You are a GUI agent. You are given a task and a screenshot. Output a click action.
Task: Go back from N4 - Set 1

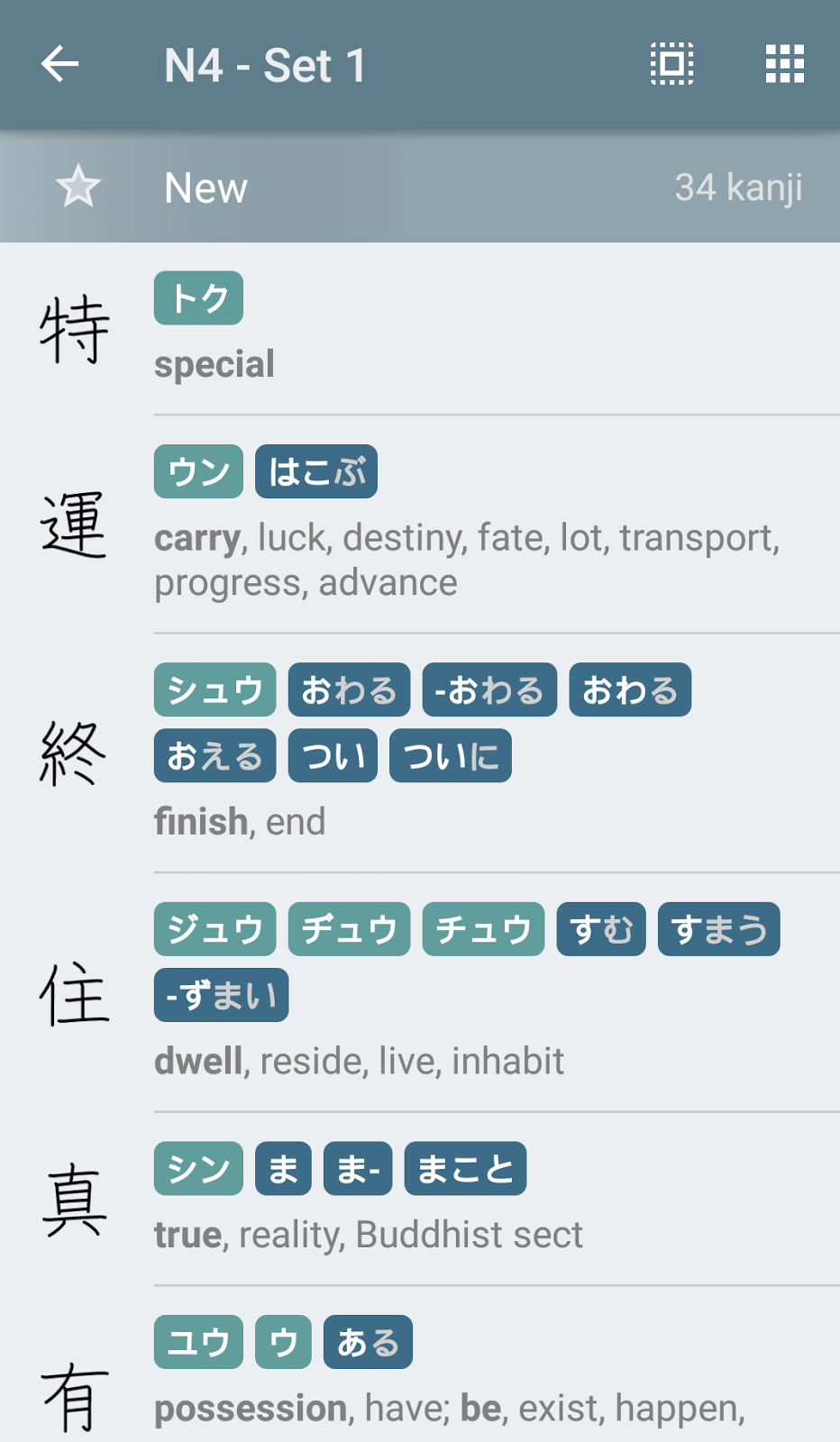(x=60, y=65)
